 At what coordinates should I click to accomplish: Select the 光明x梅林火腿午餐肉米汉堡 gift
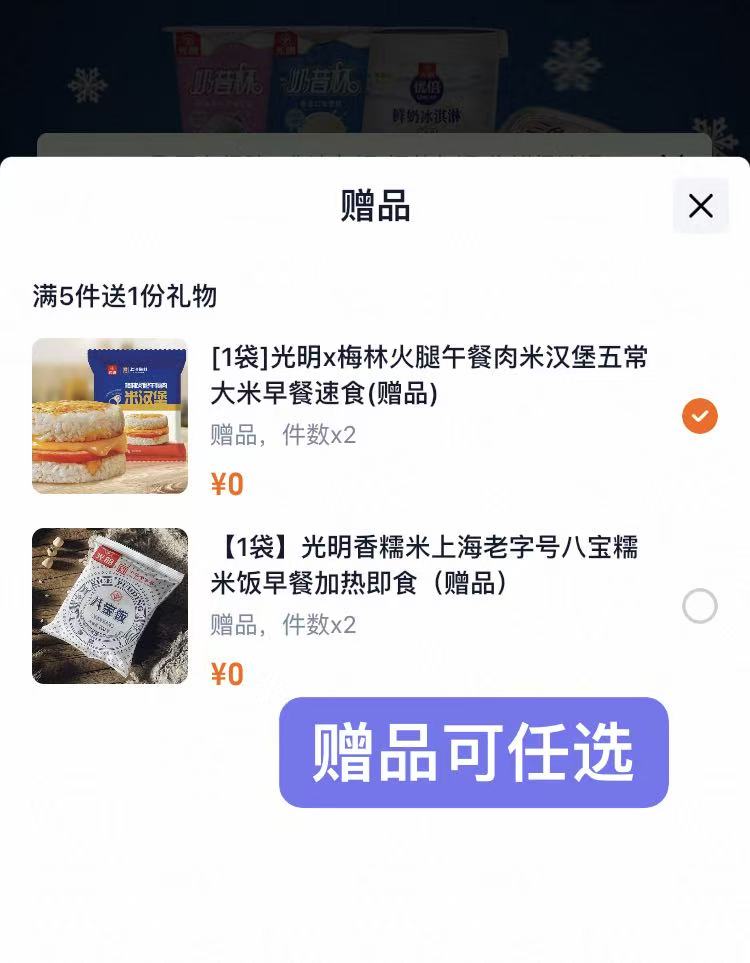[x=699, y=416]
